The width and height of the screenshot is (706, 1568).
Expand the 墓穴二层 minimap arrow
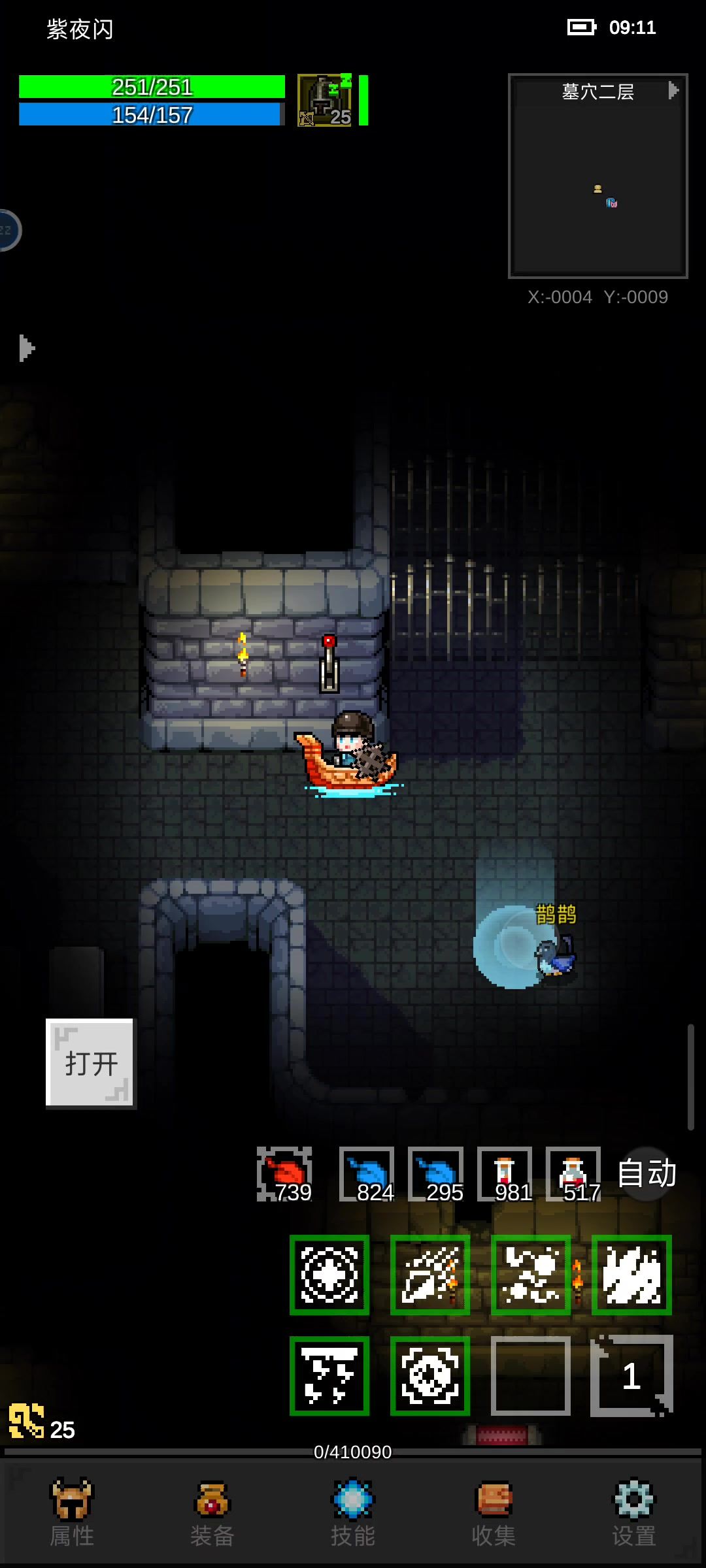673,90
